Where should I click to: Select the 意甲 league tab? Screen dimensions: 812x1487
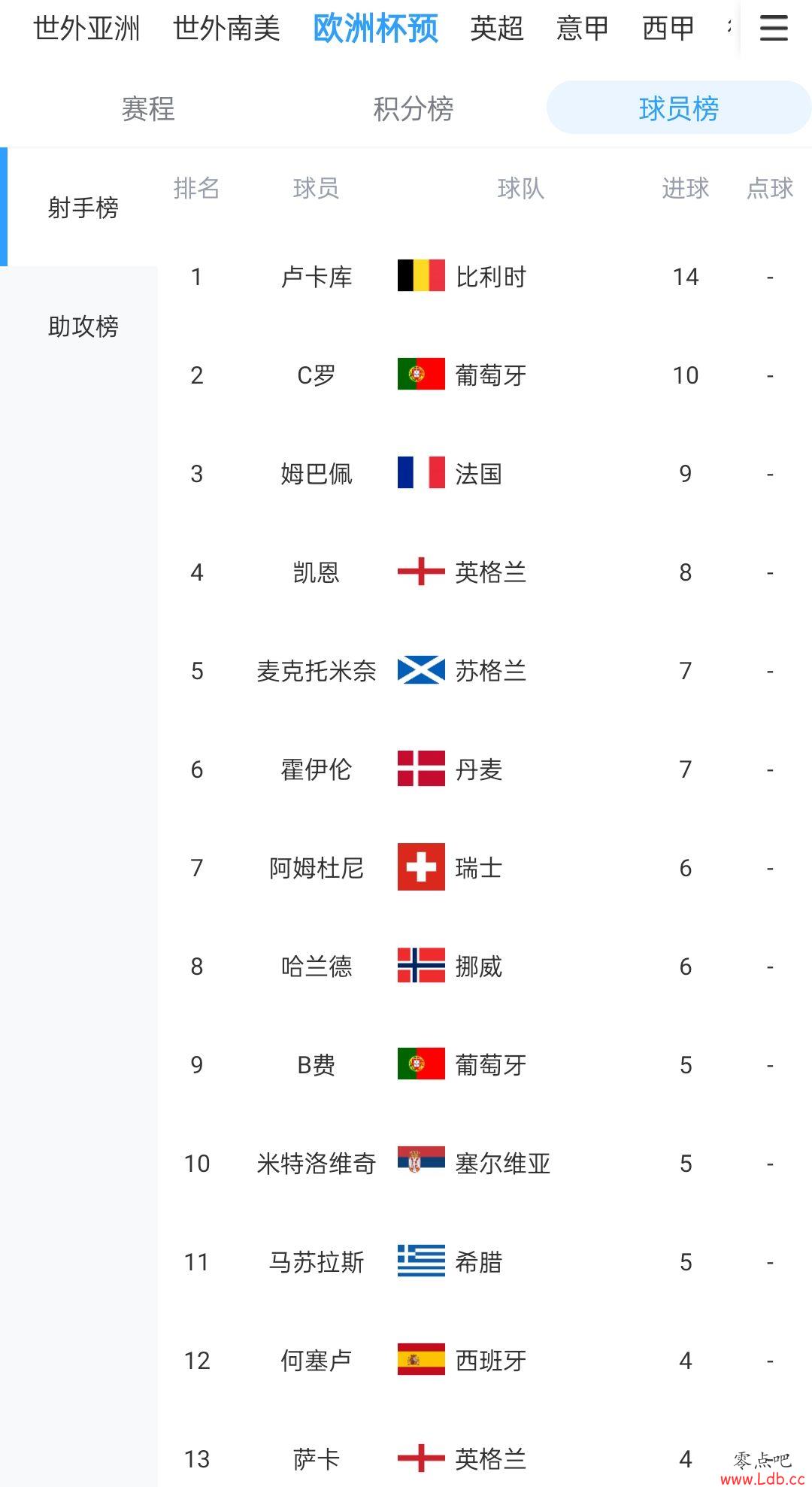point(583,29)
